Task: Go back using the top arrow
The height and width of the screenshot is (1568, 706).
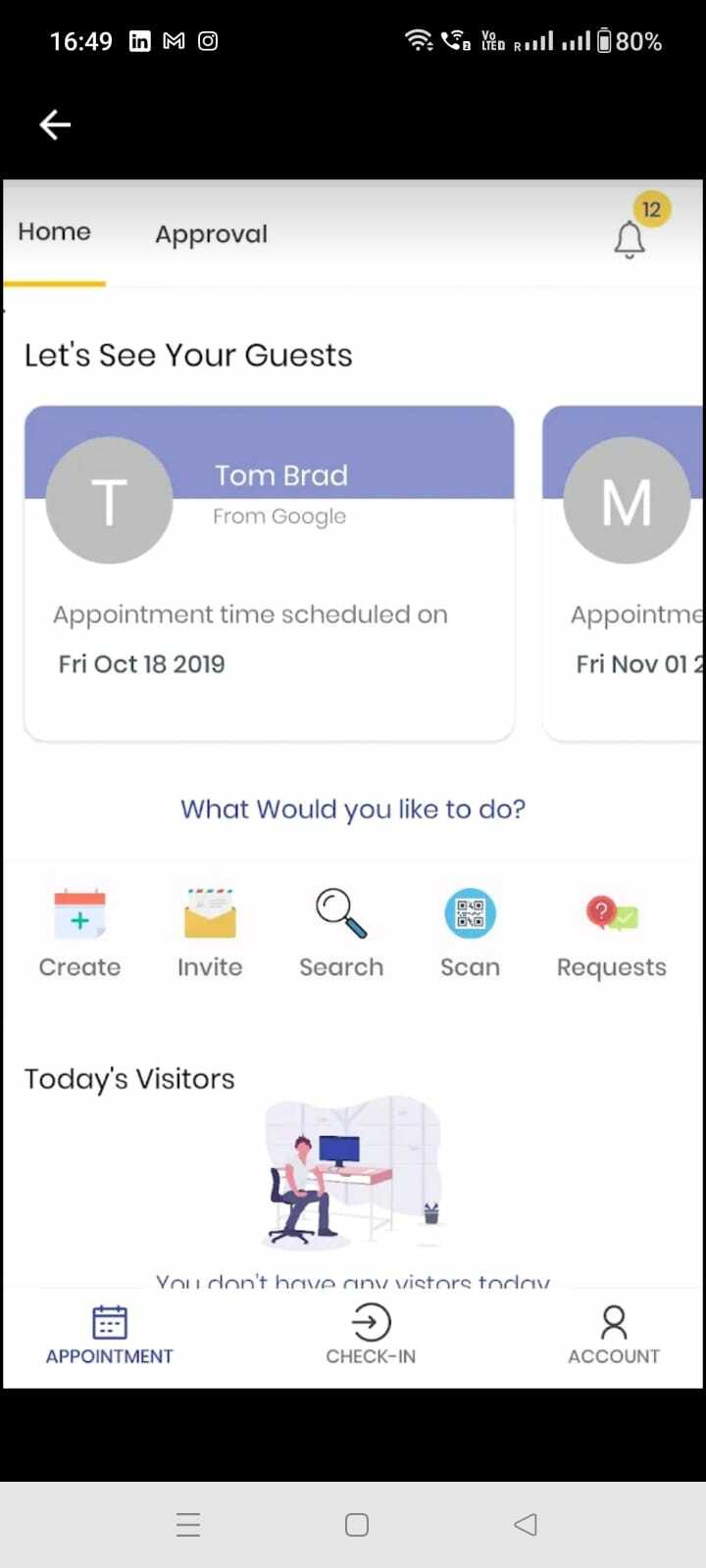Action: coord(55,124)
